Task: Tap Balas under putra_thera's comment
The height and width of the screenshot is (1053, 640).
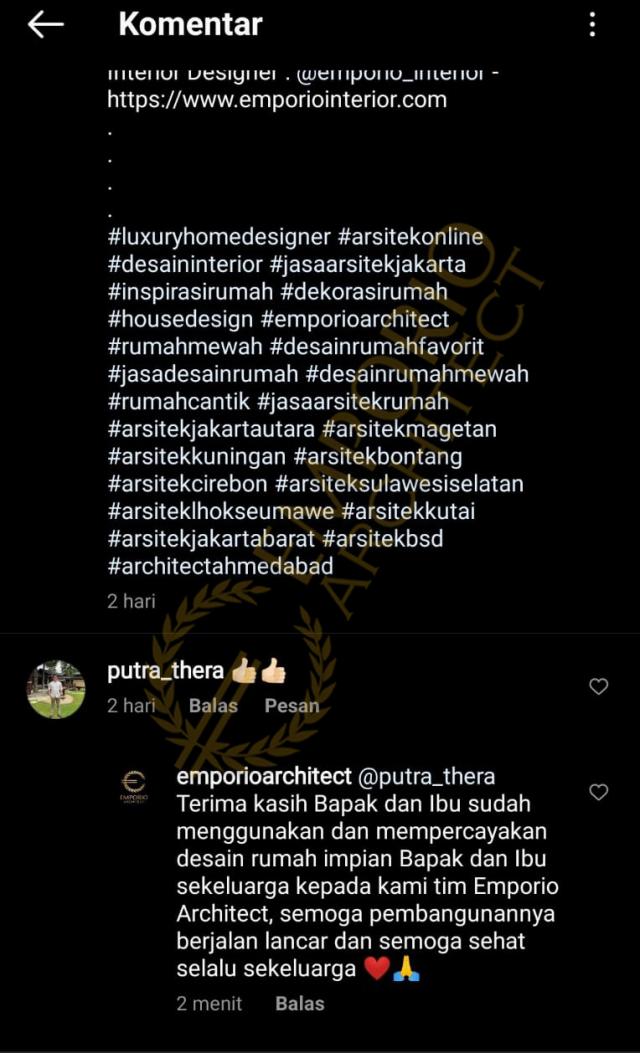Action: click(x=213, y=705)
